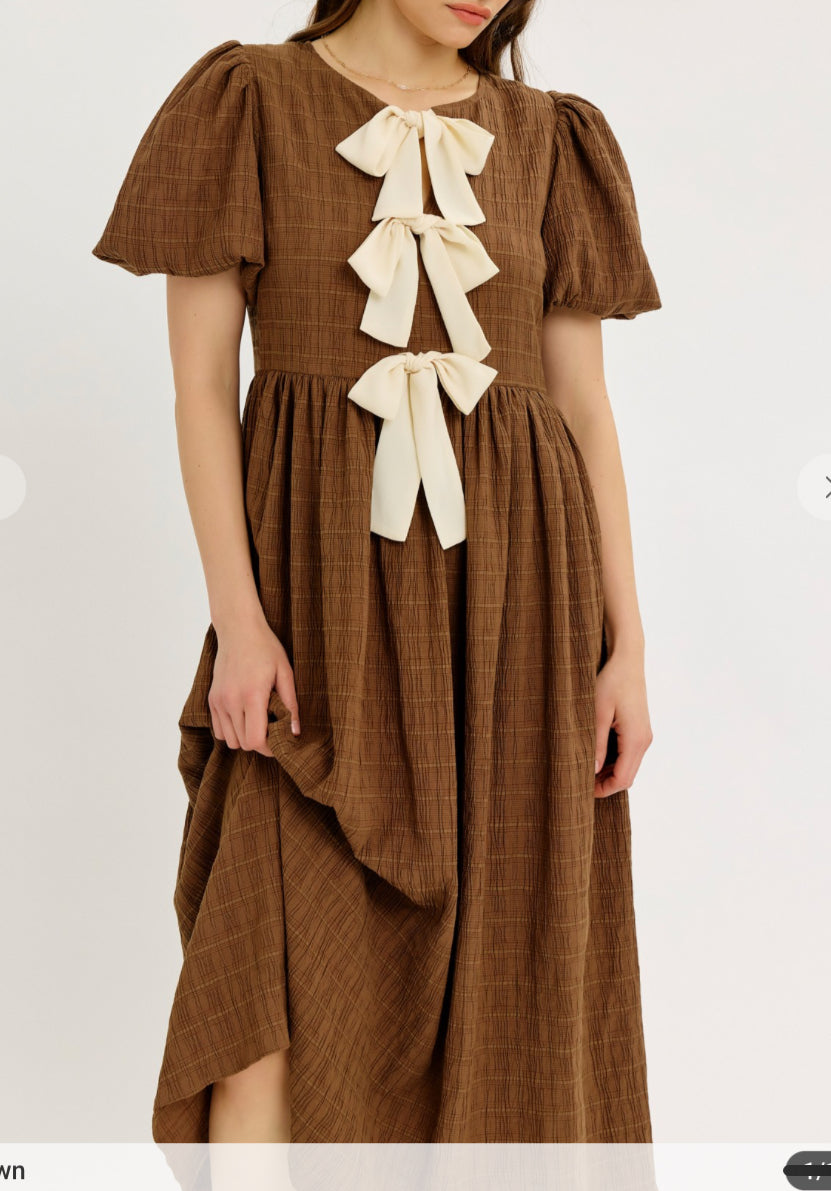Viewport: 831px width, 1191px height.
Task: Show the next product image
Action: tap(819, 488)
